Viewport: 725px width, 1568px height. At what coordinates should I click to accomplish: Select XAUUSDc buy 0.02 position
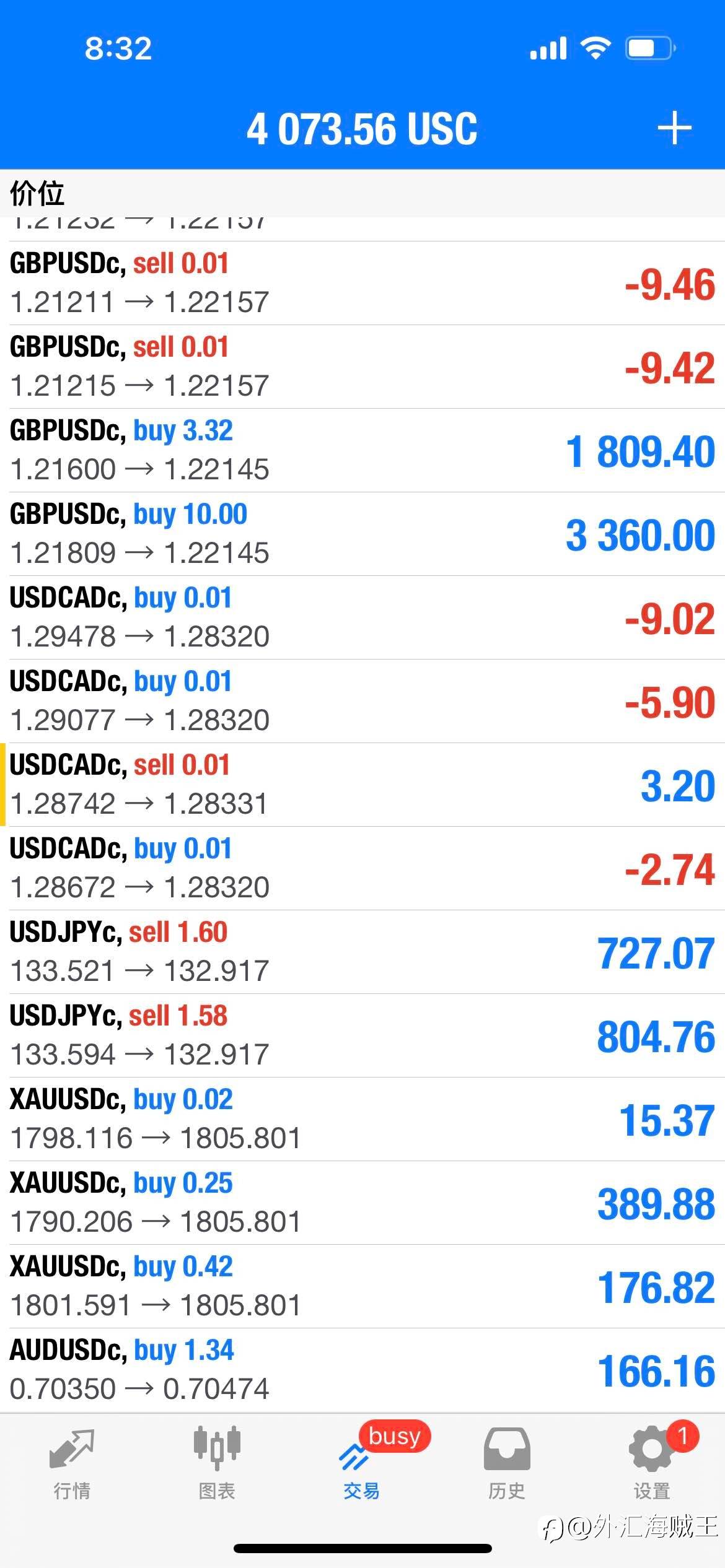pos(362,1119)
